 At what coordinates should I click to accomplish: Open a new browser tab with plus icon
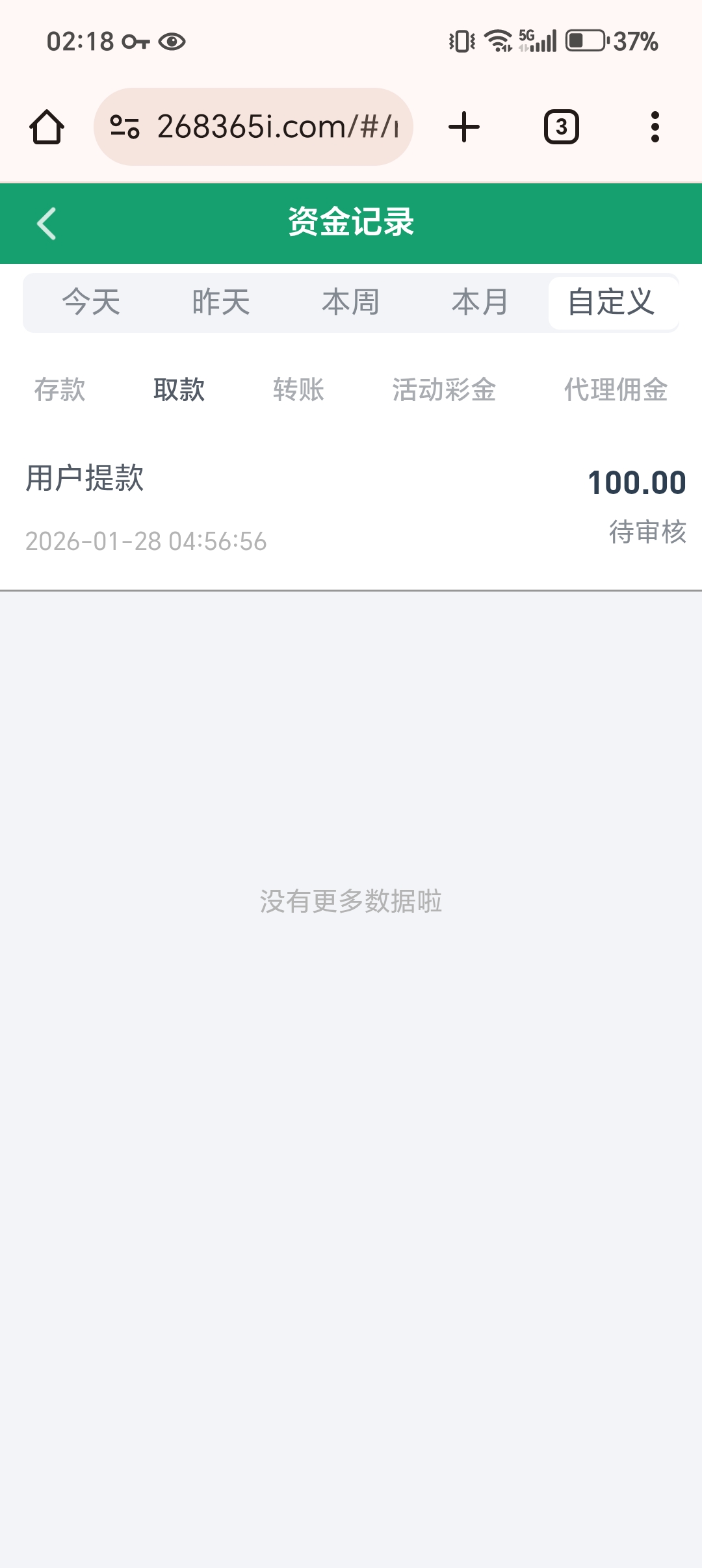[463, 127]
